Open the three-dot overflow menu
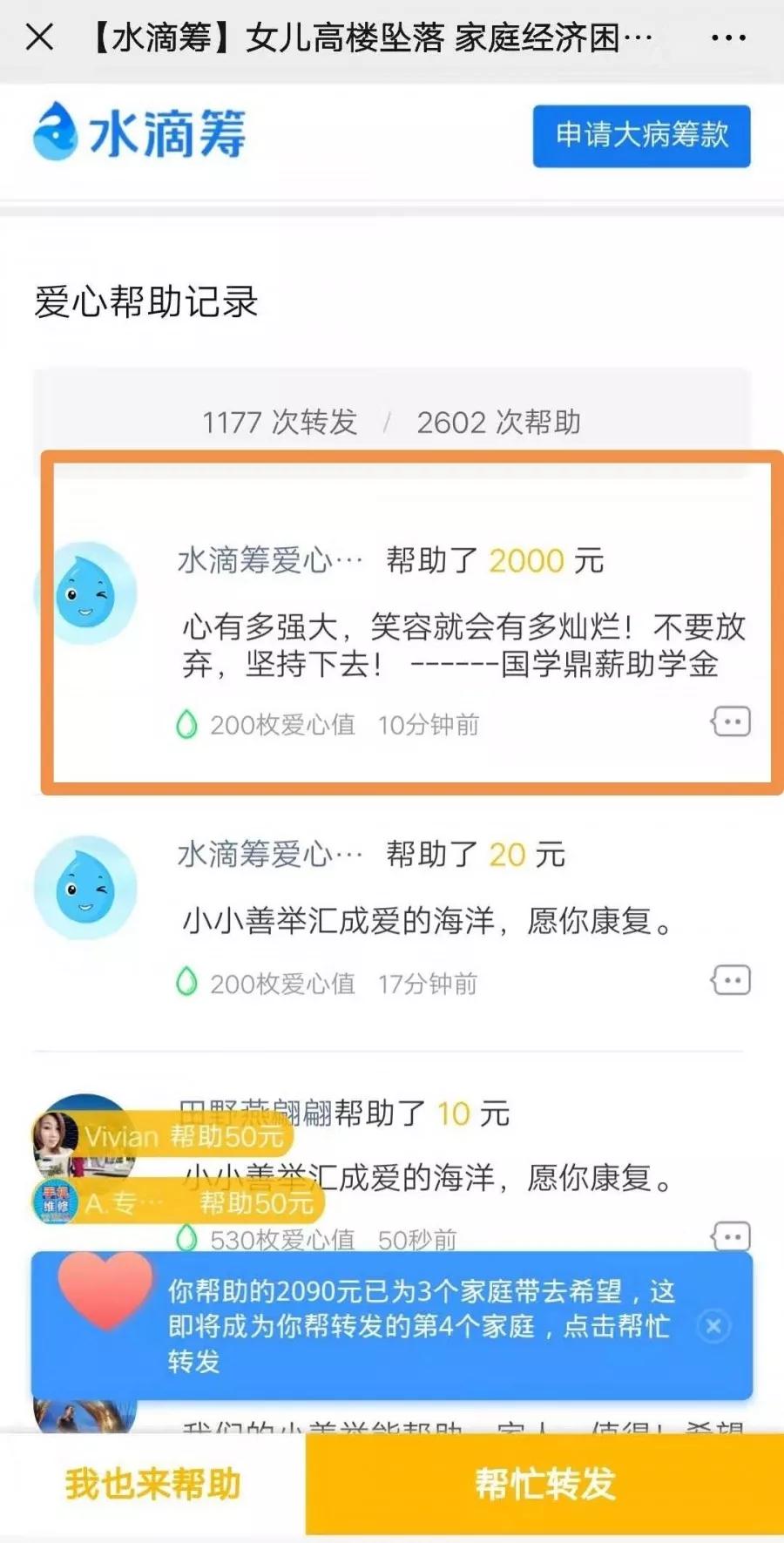This screenshot has height=1543, width=784. [728, 38]
